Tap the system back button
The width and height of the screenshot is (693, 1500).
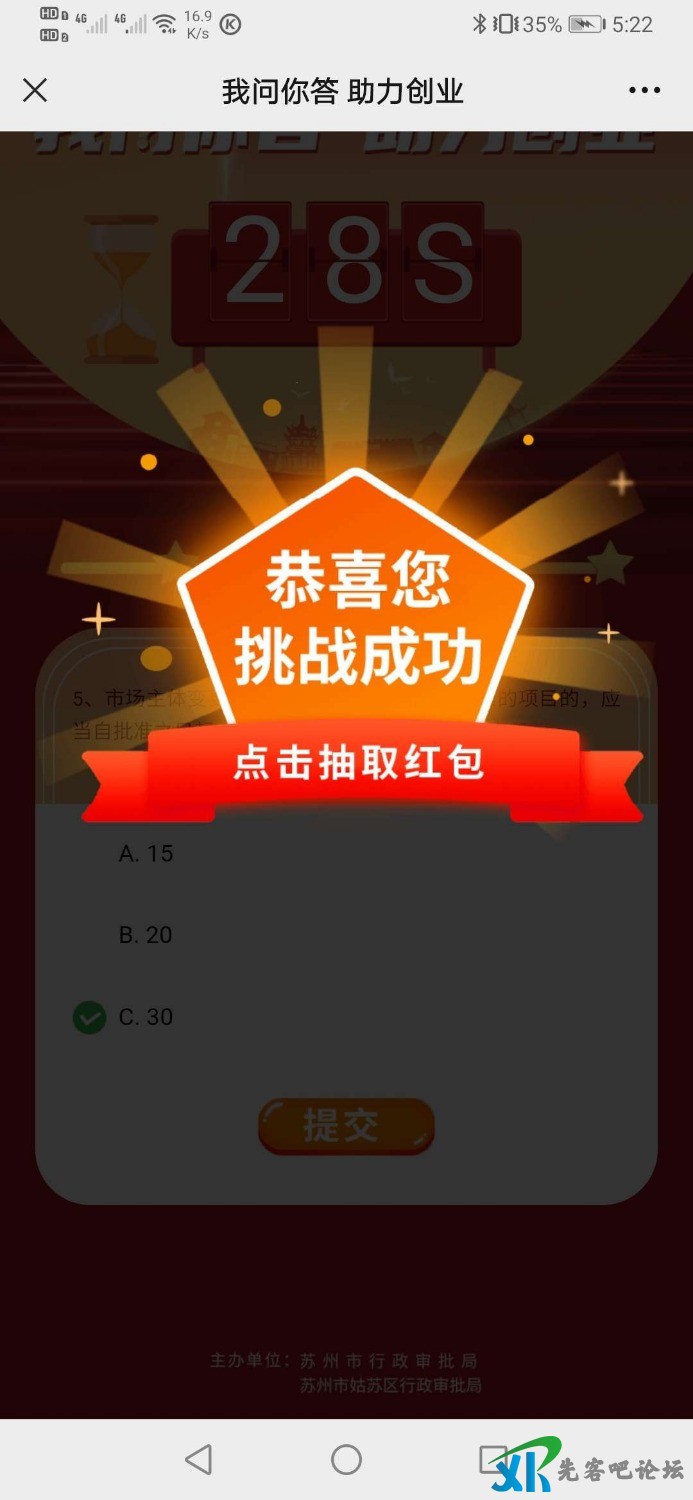click(x=199, y=1459)
